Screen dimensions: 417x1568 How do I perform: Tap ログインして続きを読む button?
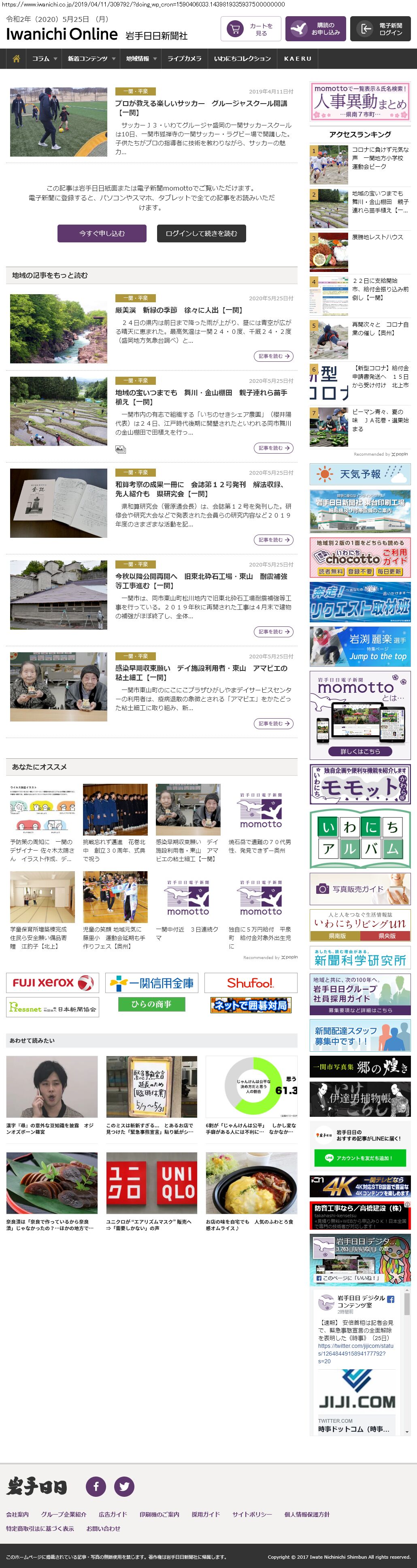click(201, 233)
